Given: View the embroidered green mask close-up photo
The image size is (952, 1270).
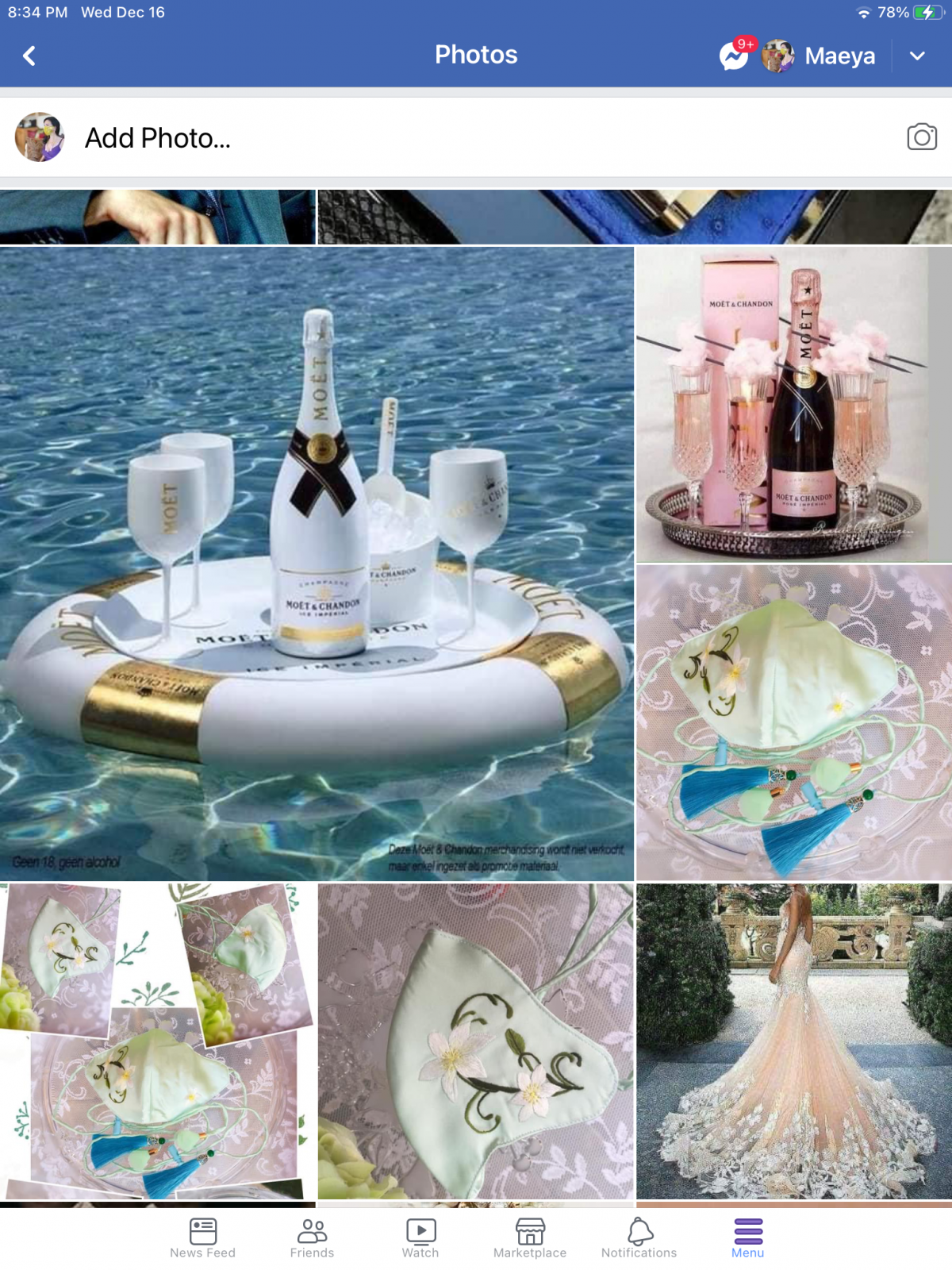Looking at the screenshot, I should click(475, 1041).
